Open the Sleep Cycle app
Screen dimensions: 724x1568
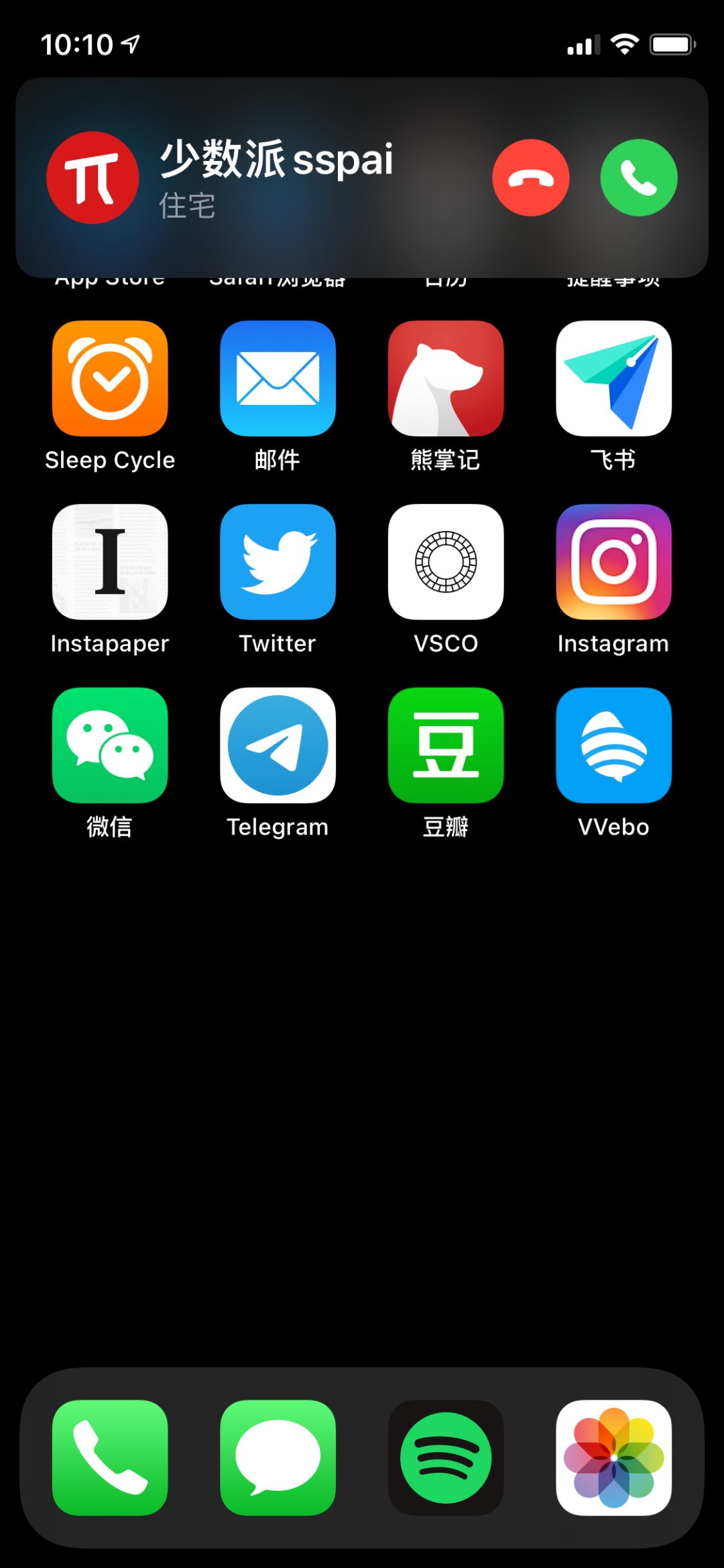click(x=110, y=379)
